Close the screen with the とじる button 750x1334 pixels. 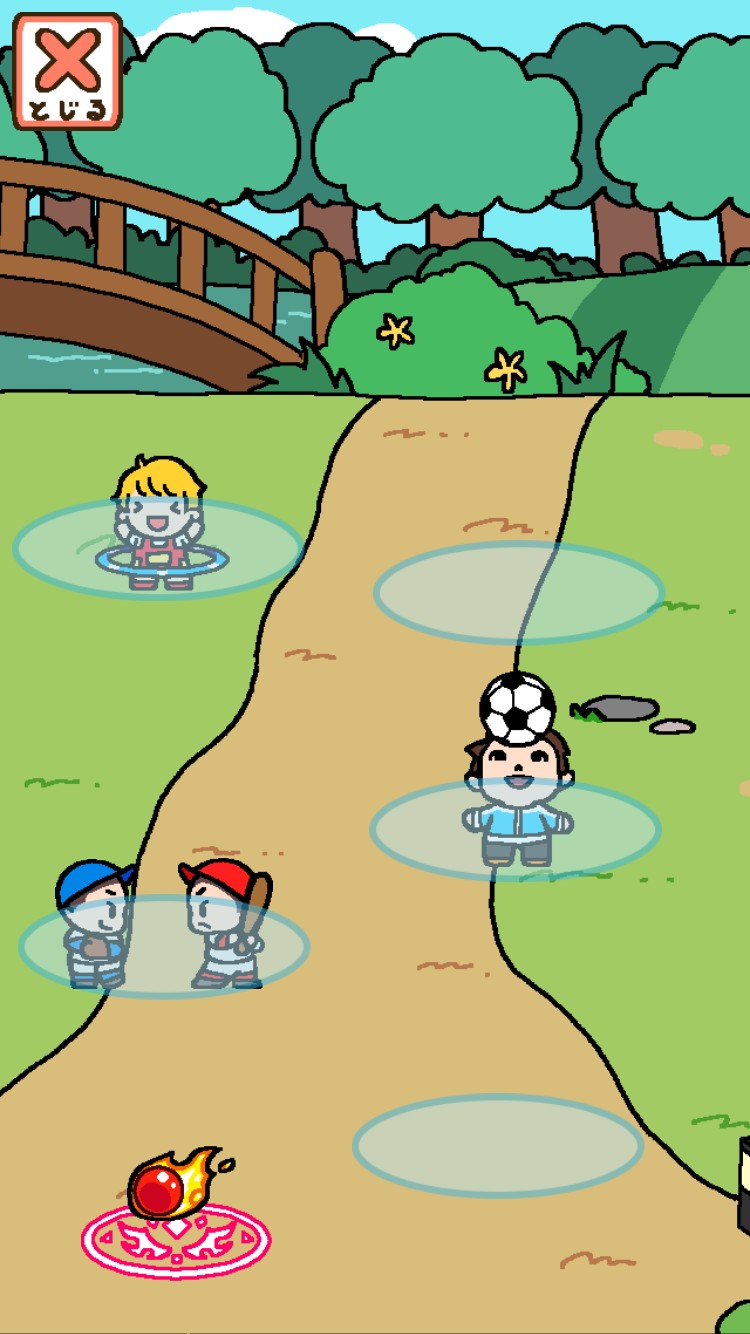[x=67, y=71]
